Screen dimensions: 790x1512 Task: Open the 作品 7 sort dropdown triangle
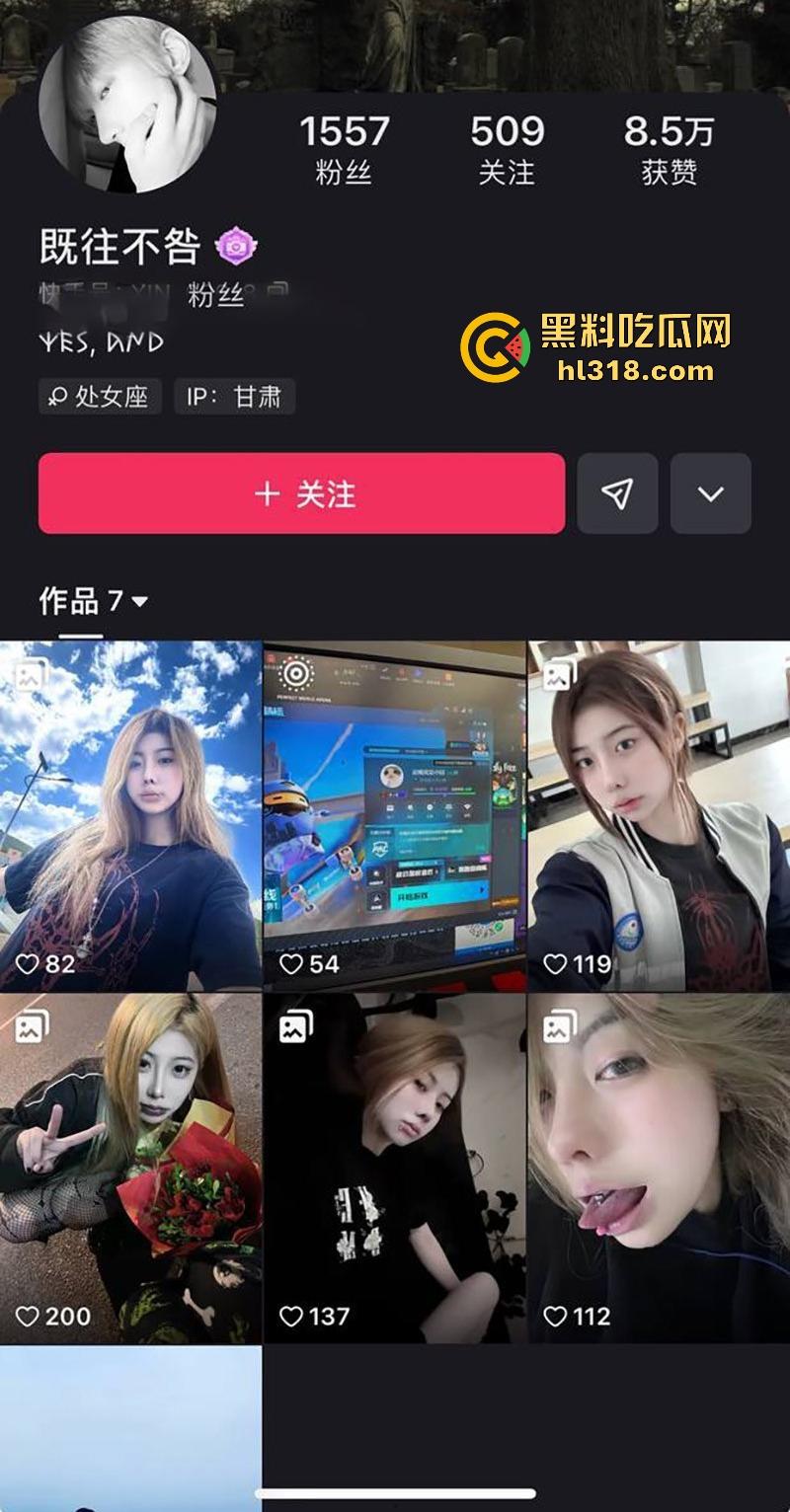click(x=137, y=598)
